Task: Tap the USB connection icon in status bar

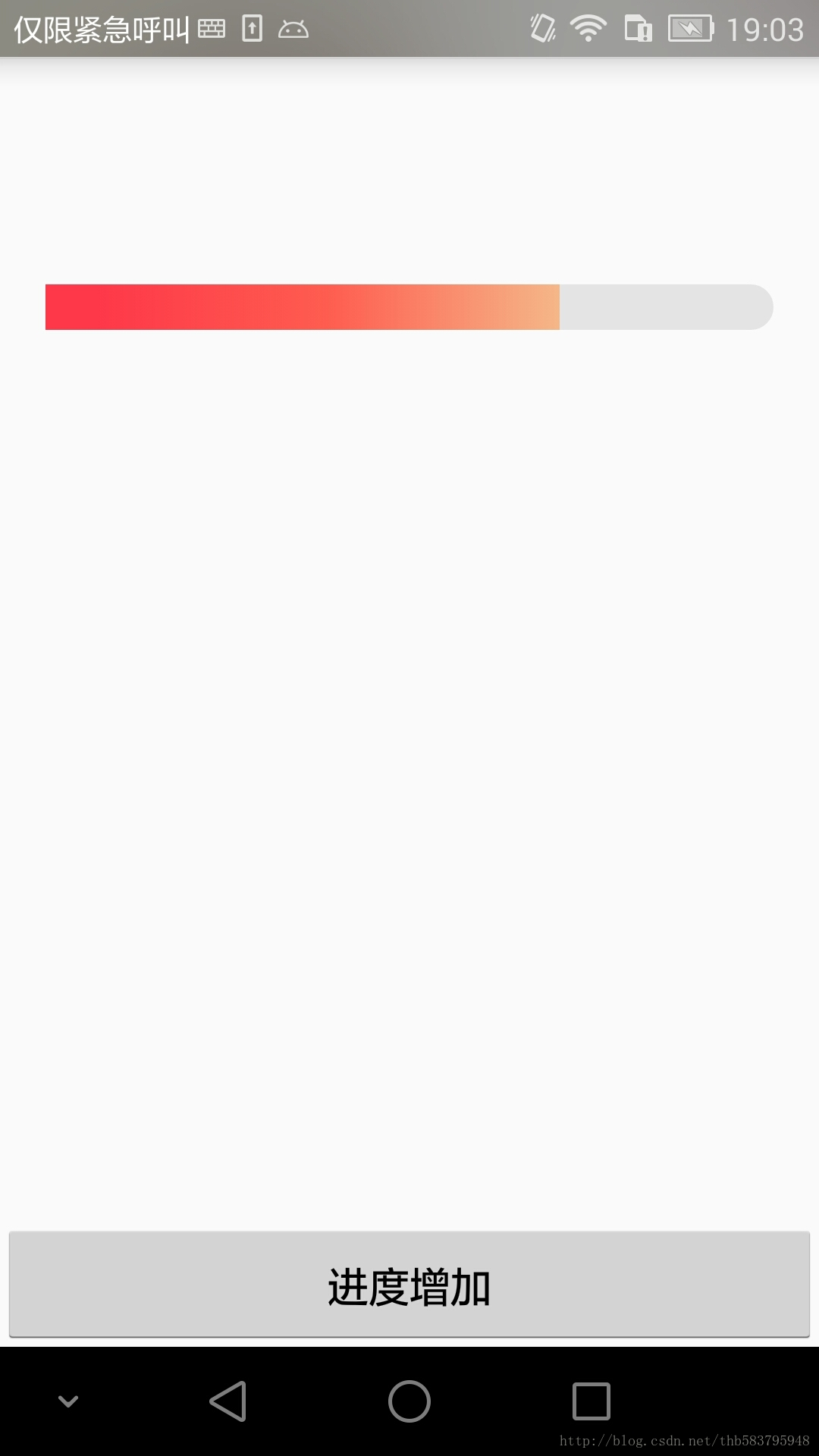Action: pyautogui.click(x=251, y=29)
